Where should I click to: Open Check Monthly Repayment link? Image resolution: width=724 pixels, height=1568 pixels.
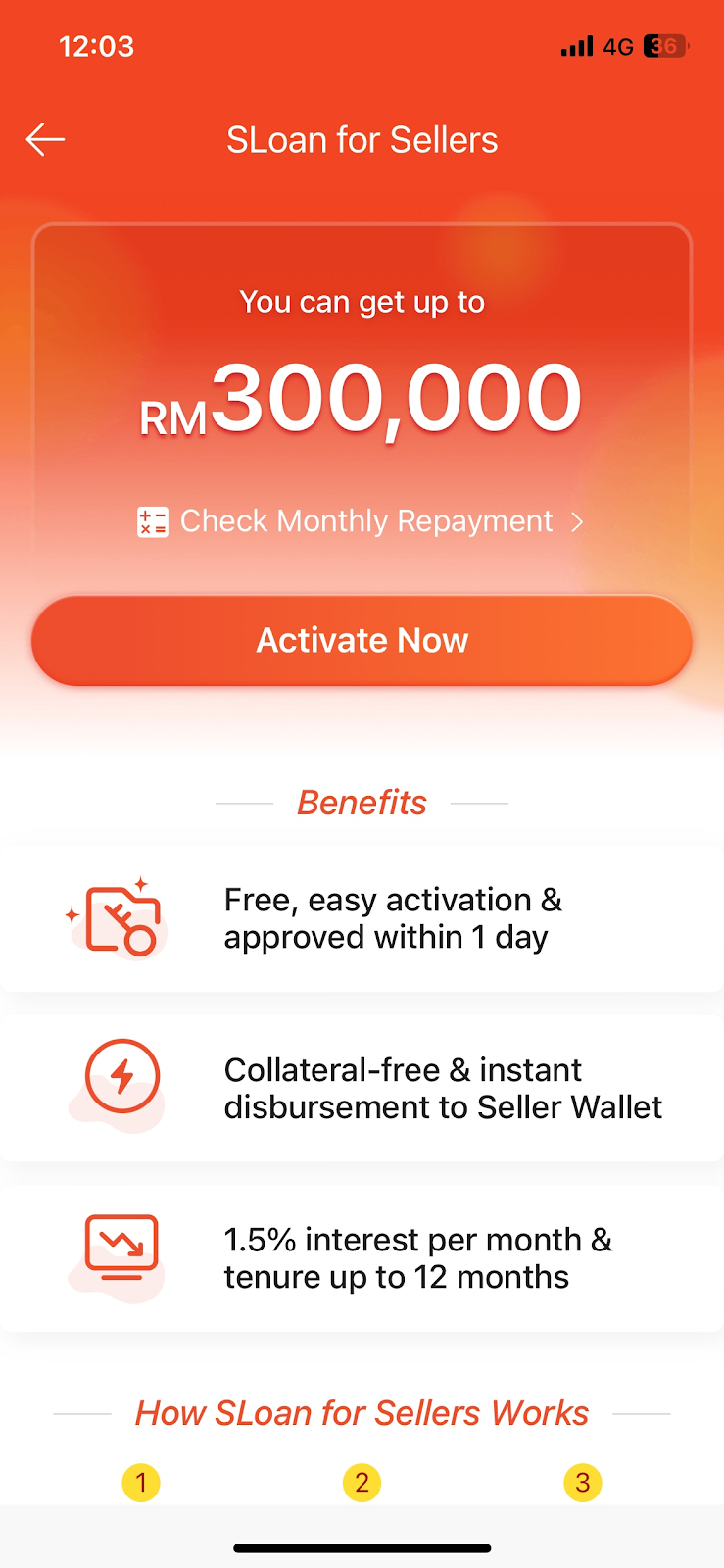click(362, 521)
